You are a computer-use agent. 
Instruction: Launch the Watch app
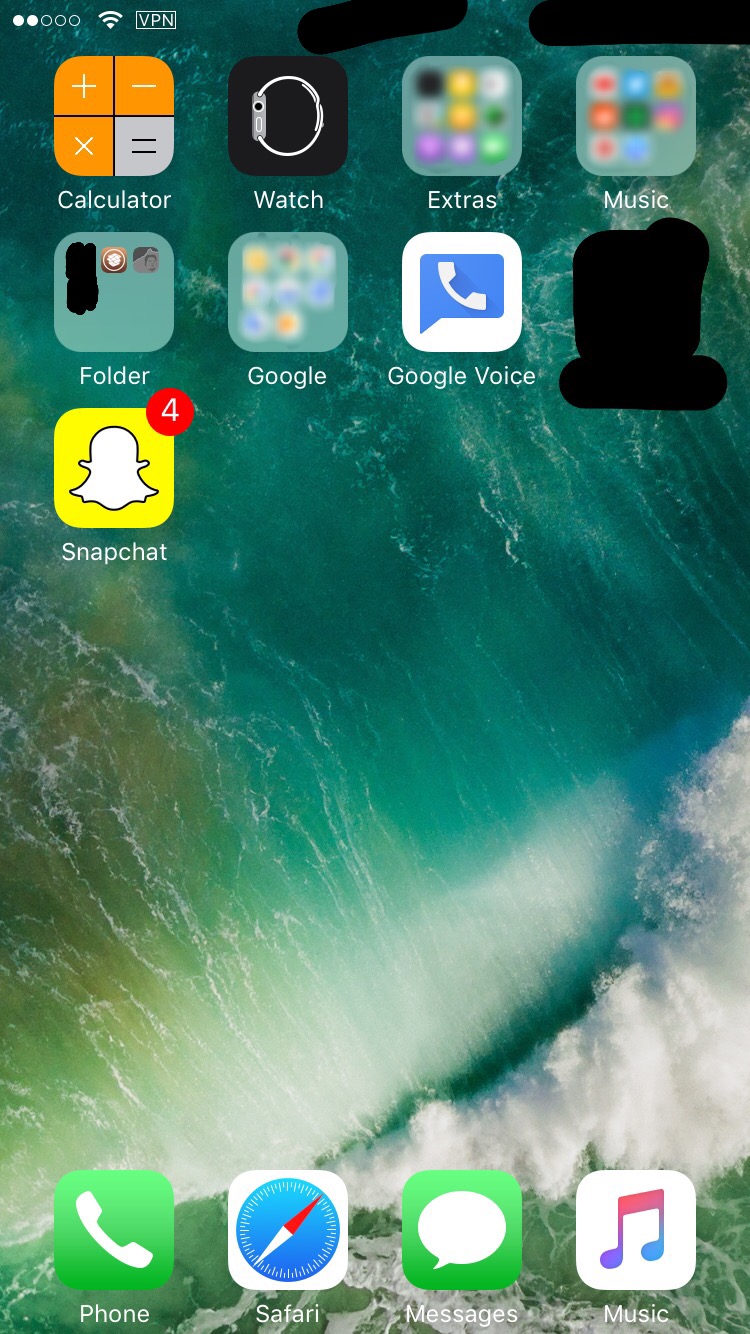tap(288, 116)
